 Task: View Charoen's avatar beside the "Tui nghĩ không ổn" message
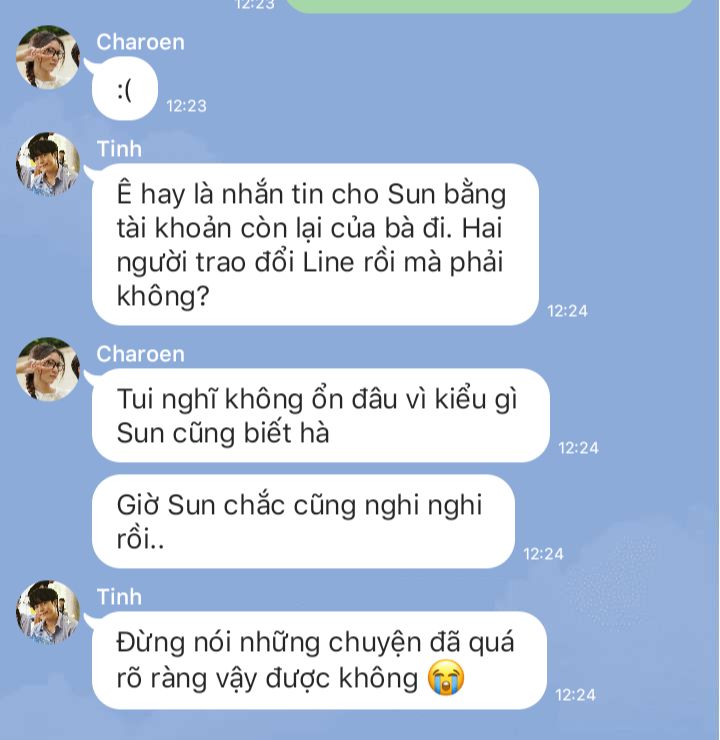47,369
